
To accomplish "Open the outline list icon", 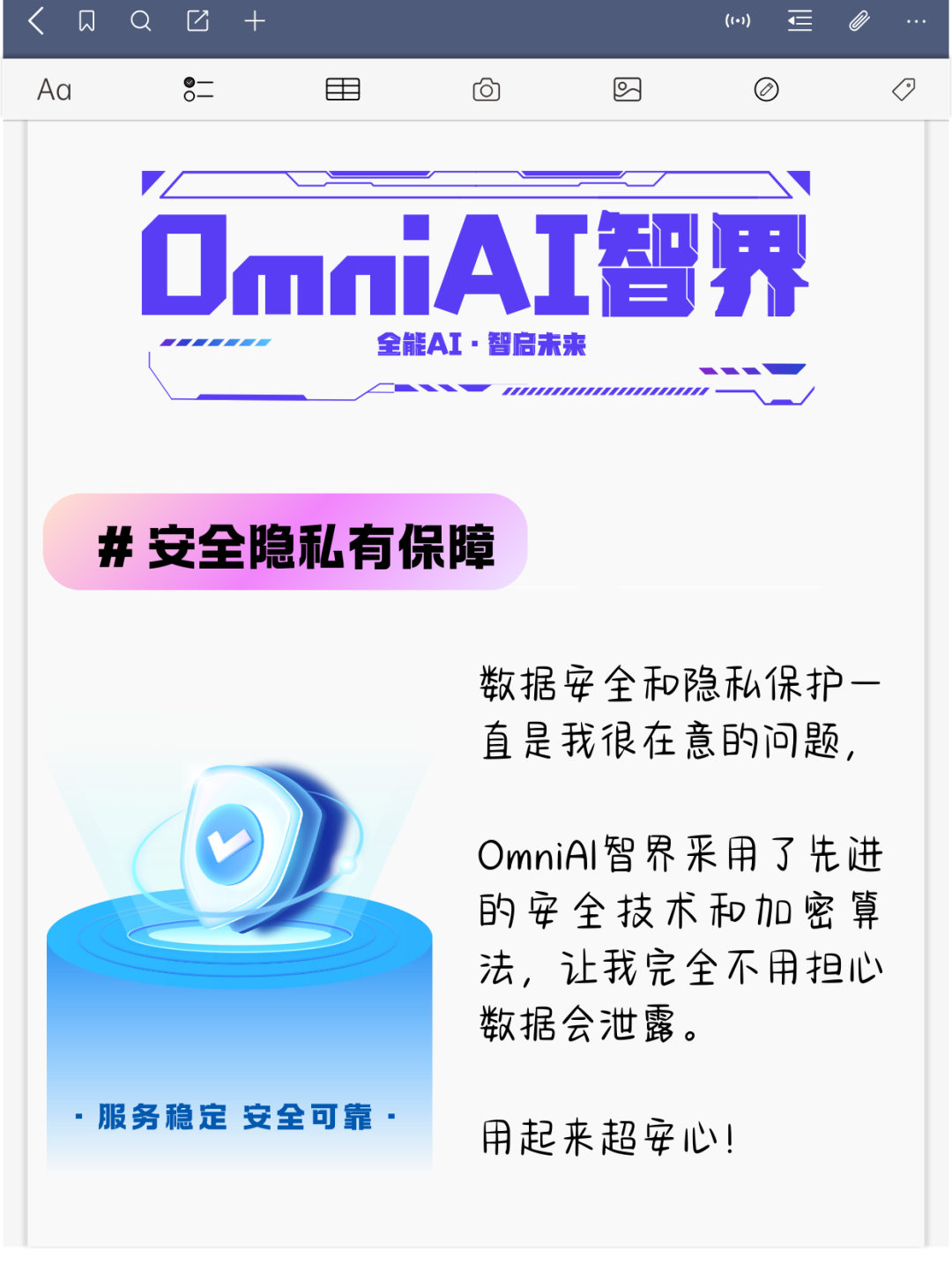I will (x=800, y=21).
